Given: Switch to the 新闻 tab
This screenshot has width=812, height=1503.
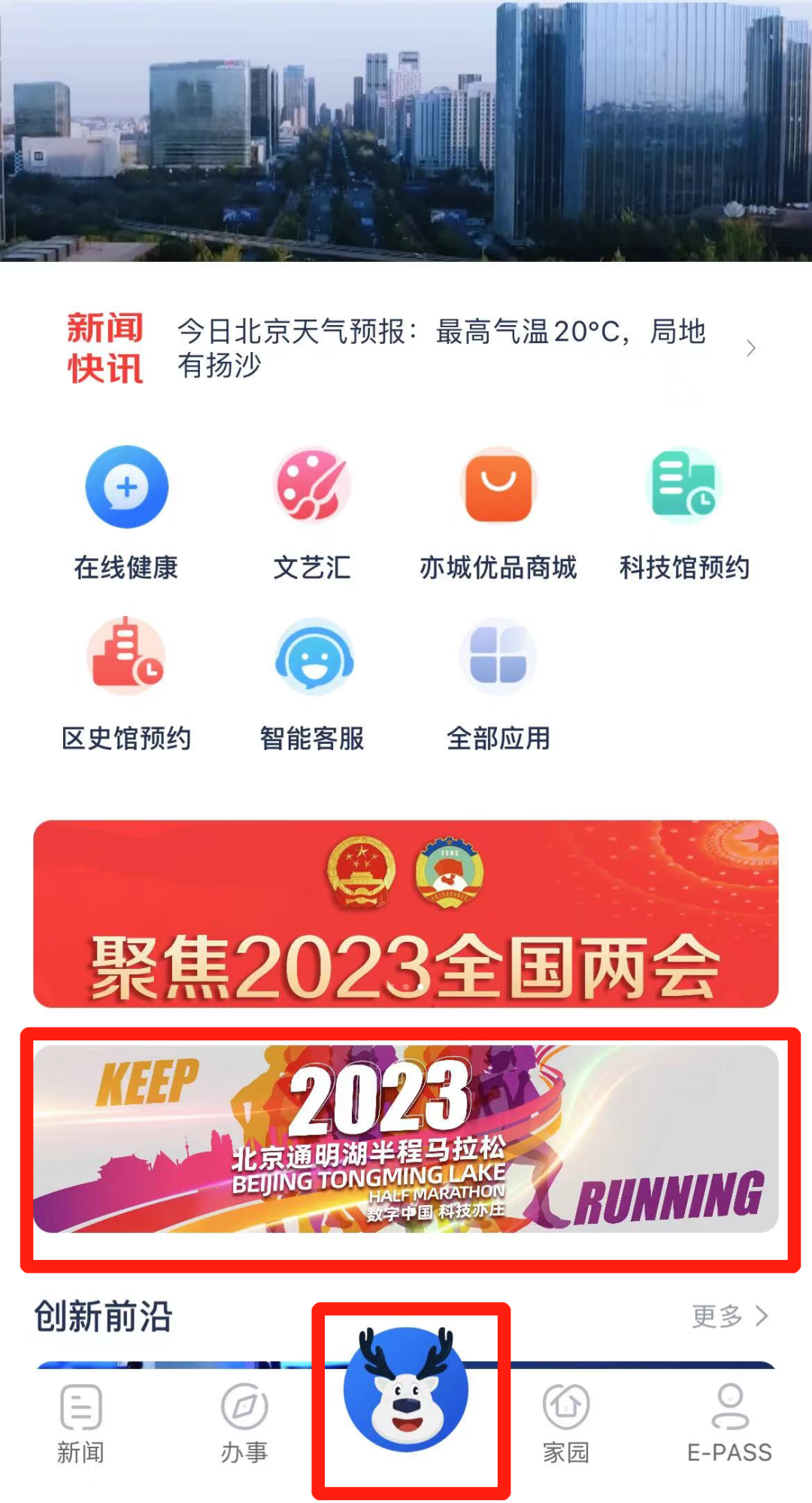Looking at the screenshot, I should (80, 1423).
